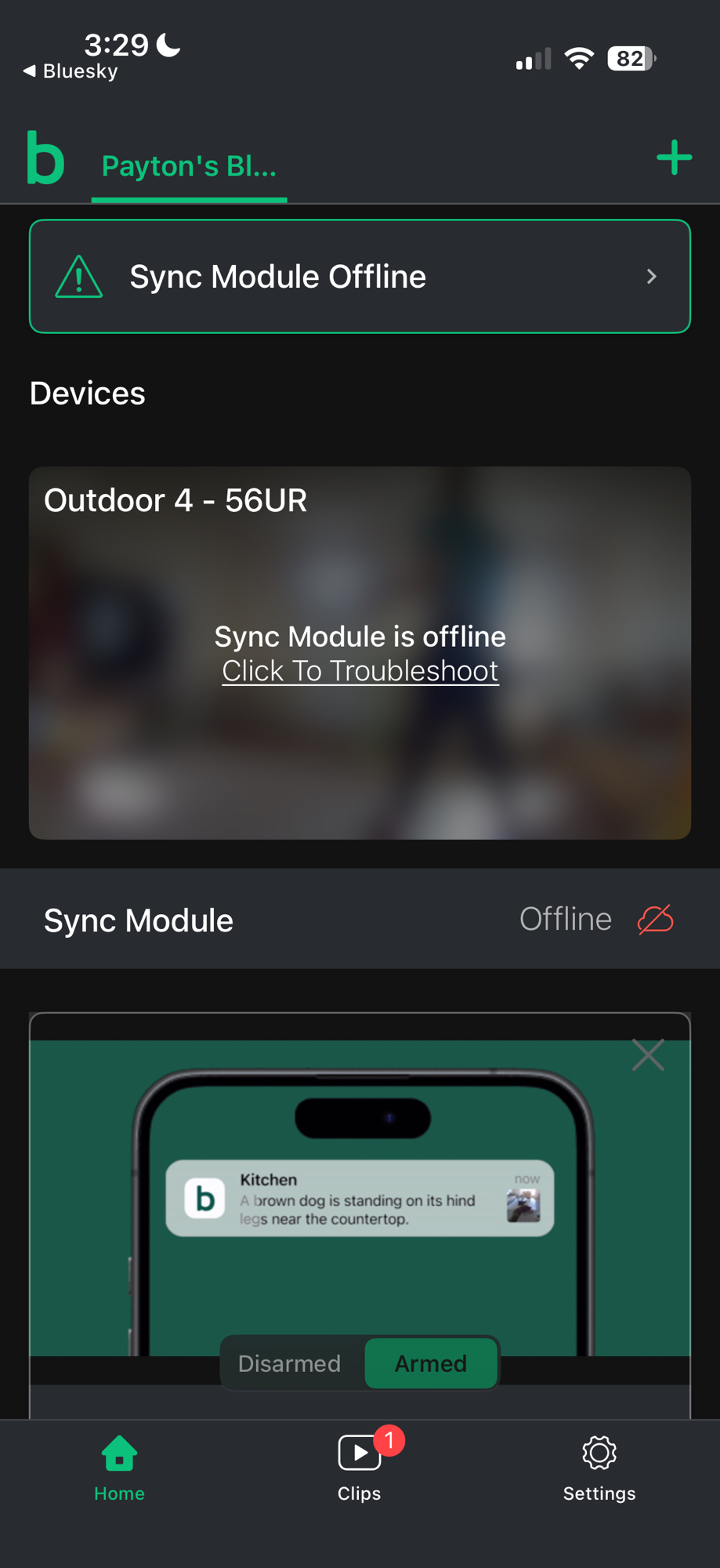Open the Sync Module status row
The image size is (720, 1568).
[x=360, y=920]
